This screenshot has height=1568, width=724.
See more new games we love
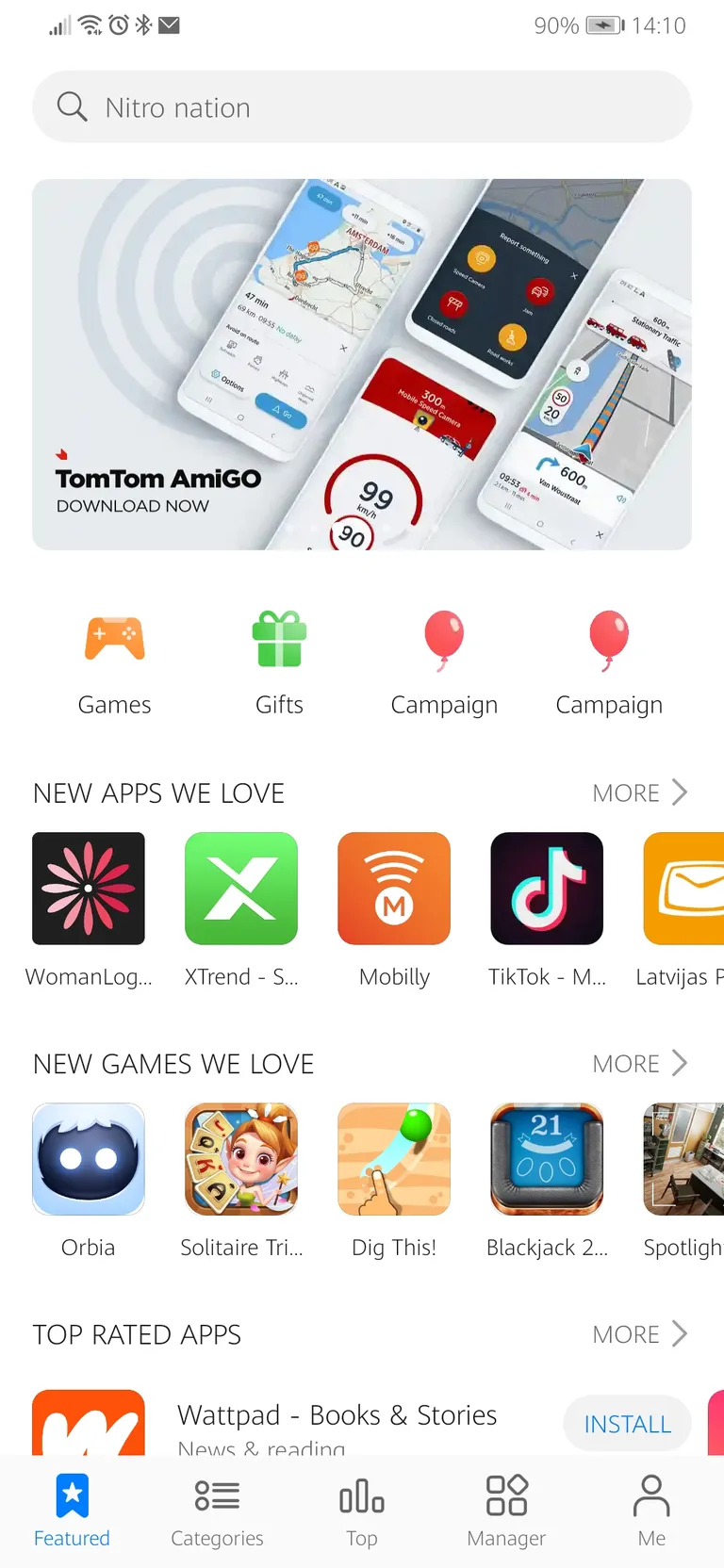(x=639, y=1064)
